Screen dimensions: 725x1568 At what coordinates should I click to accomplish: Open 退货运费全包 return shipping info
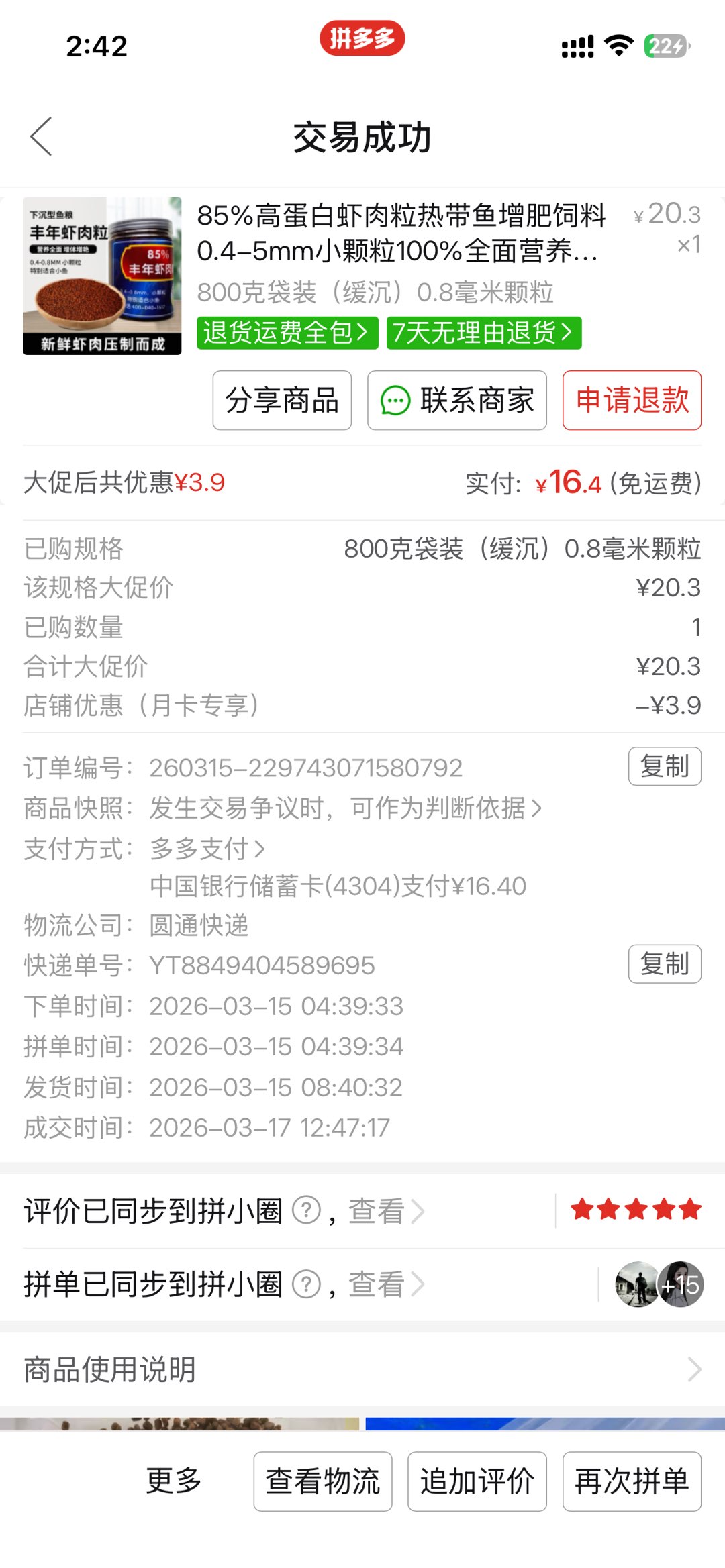click(x=287, y=333)
